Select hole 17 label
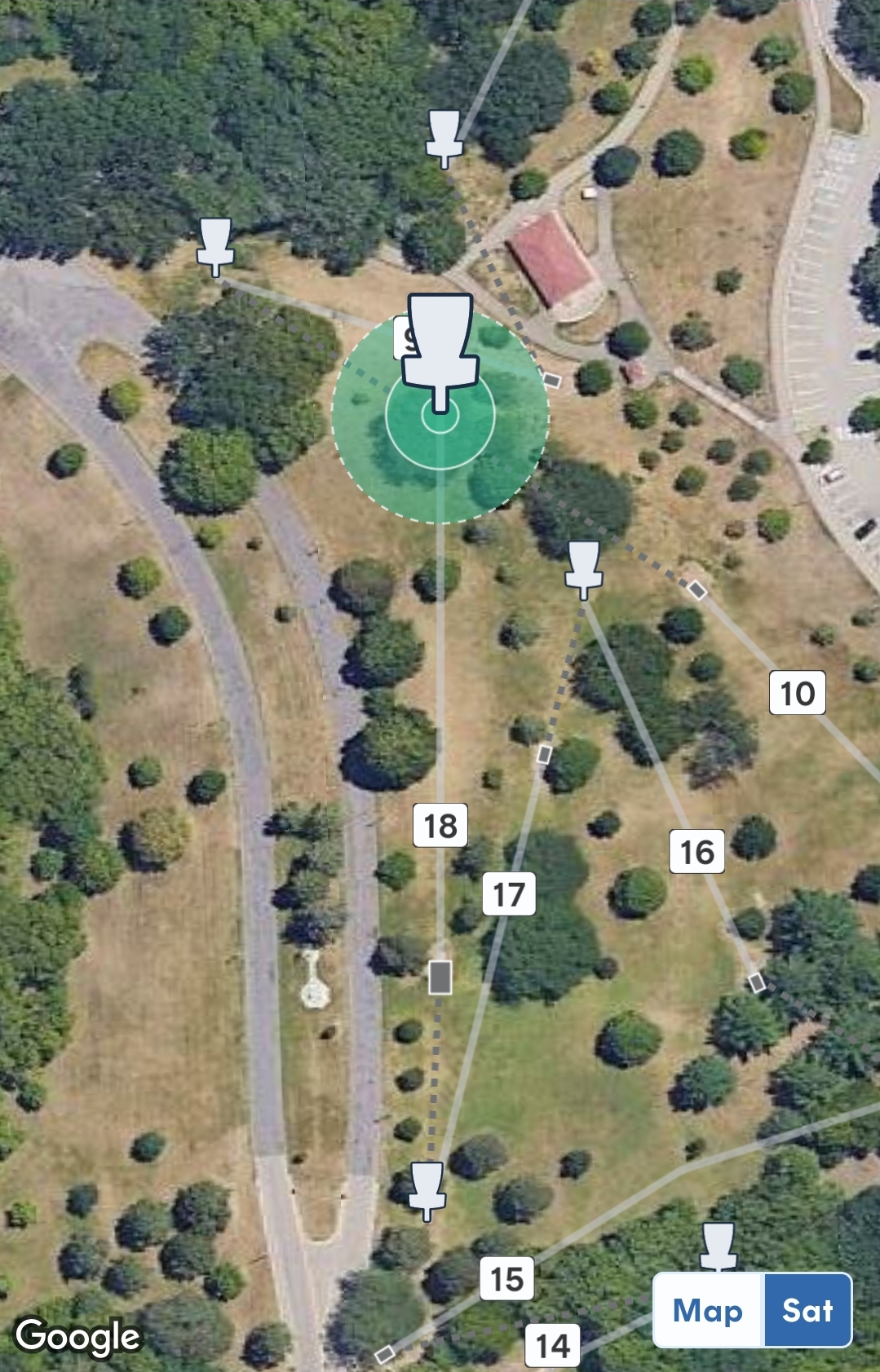Screen dimensions: 880x1372 tap(509, 894)
